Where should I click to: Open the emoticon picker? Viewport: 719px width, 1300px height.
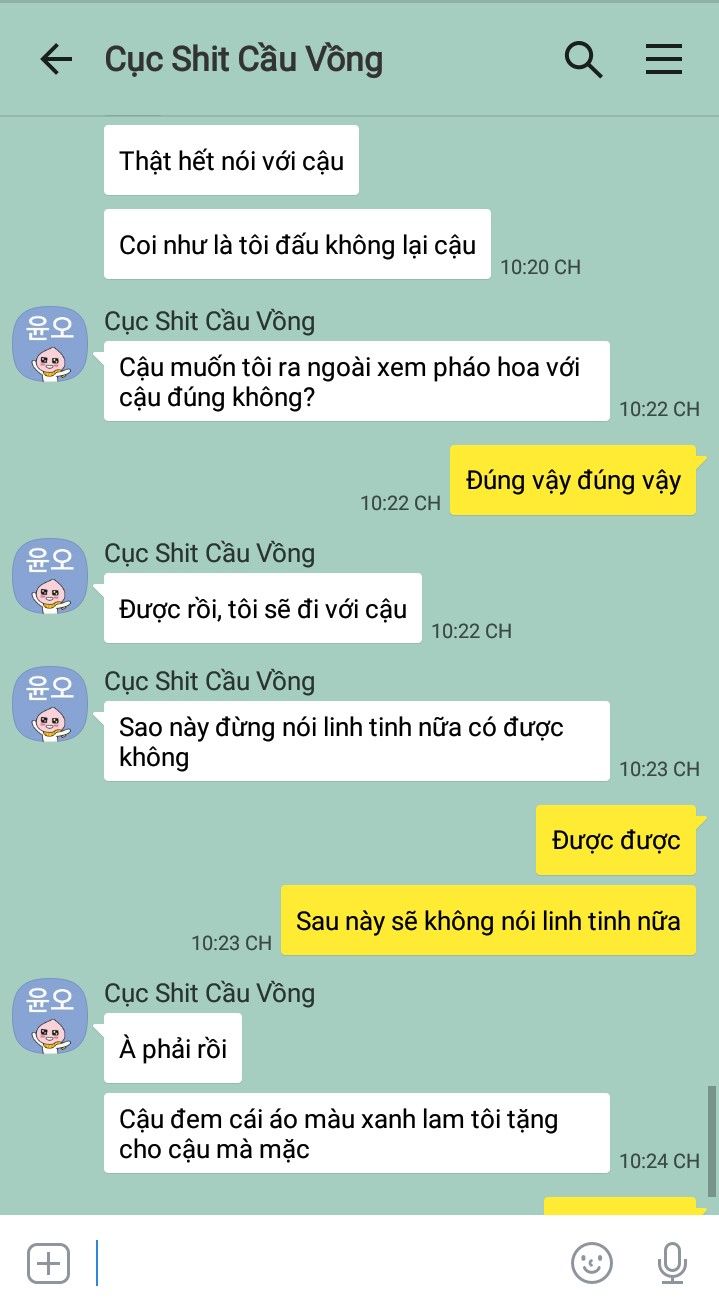point(592,1263)
